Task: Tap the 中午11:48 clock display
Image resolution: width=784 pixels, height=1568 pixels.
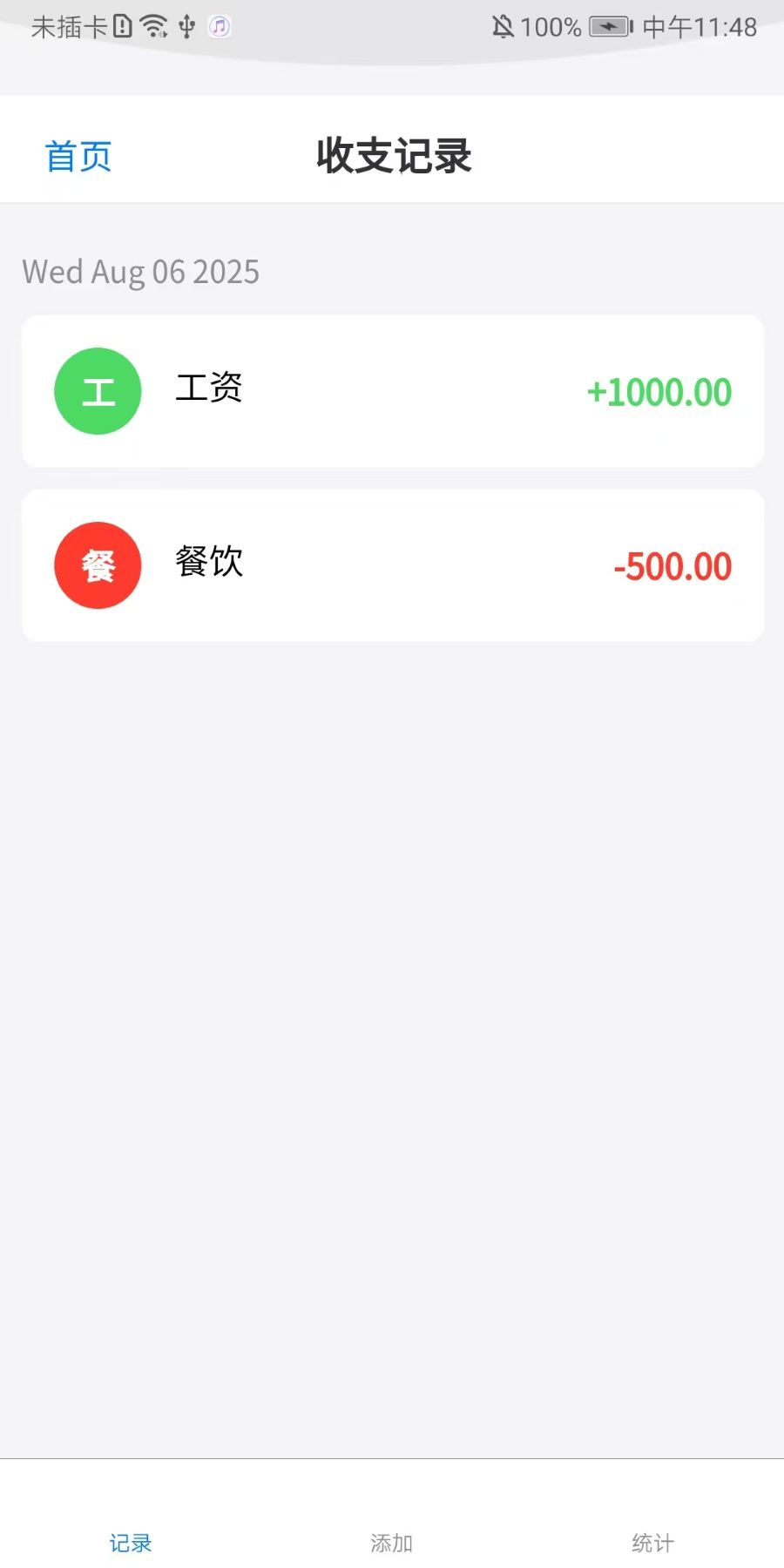Action: (x=701, y=27)
